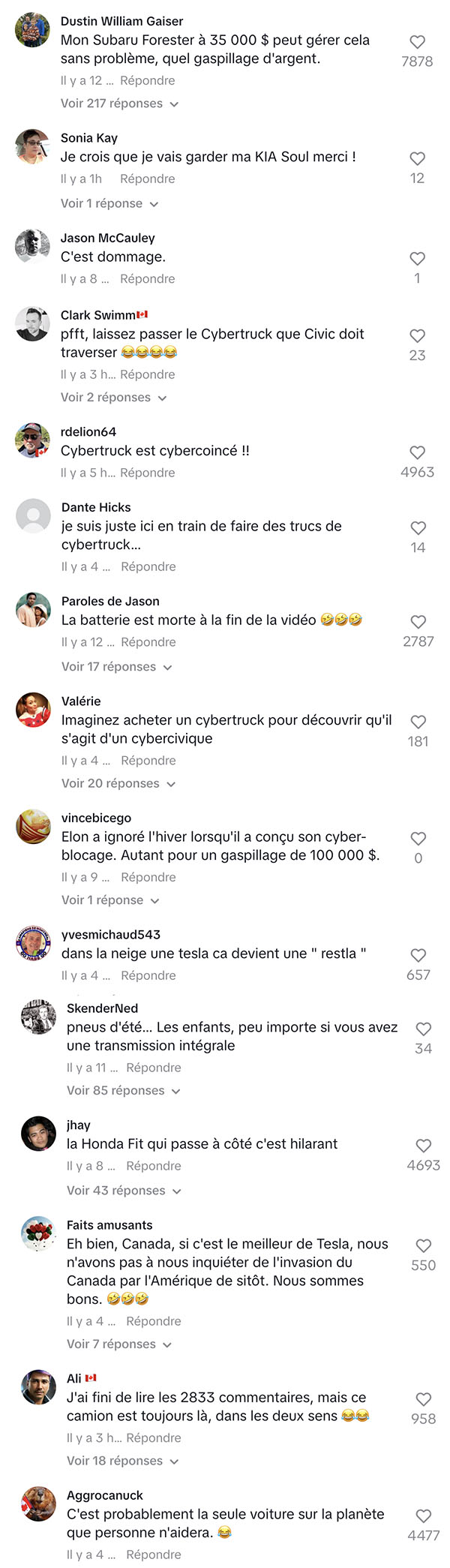Expand 18 replies under Ali's comment
This screenshot has width=450, height=1568.
(x=124, y=1461)
